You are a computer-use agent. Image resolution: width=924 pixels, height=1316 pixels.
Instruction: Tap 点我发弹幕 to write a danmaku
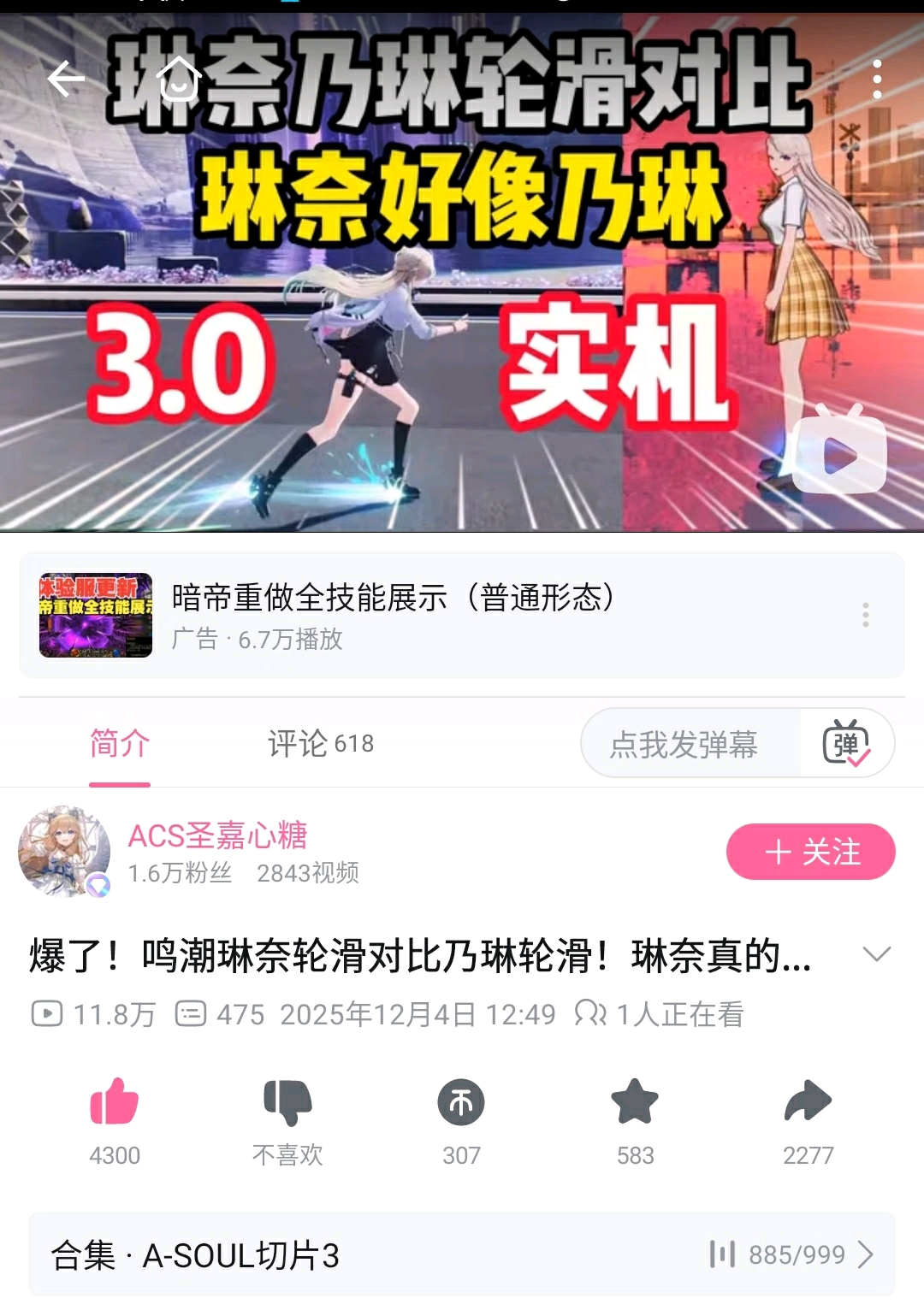pyautogui.click(x=684, y=744)
